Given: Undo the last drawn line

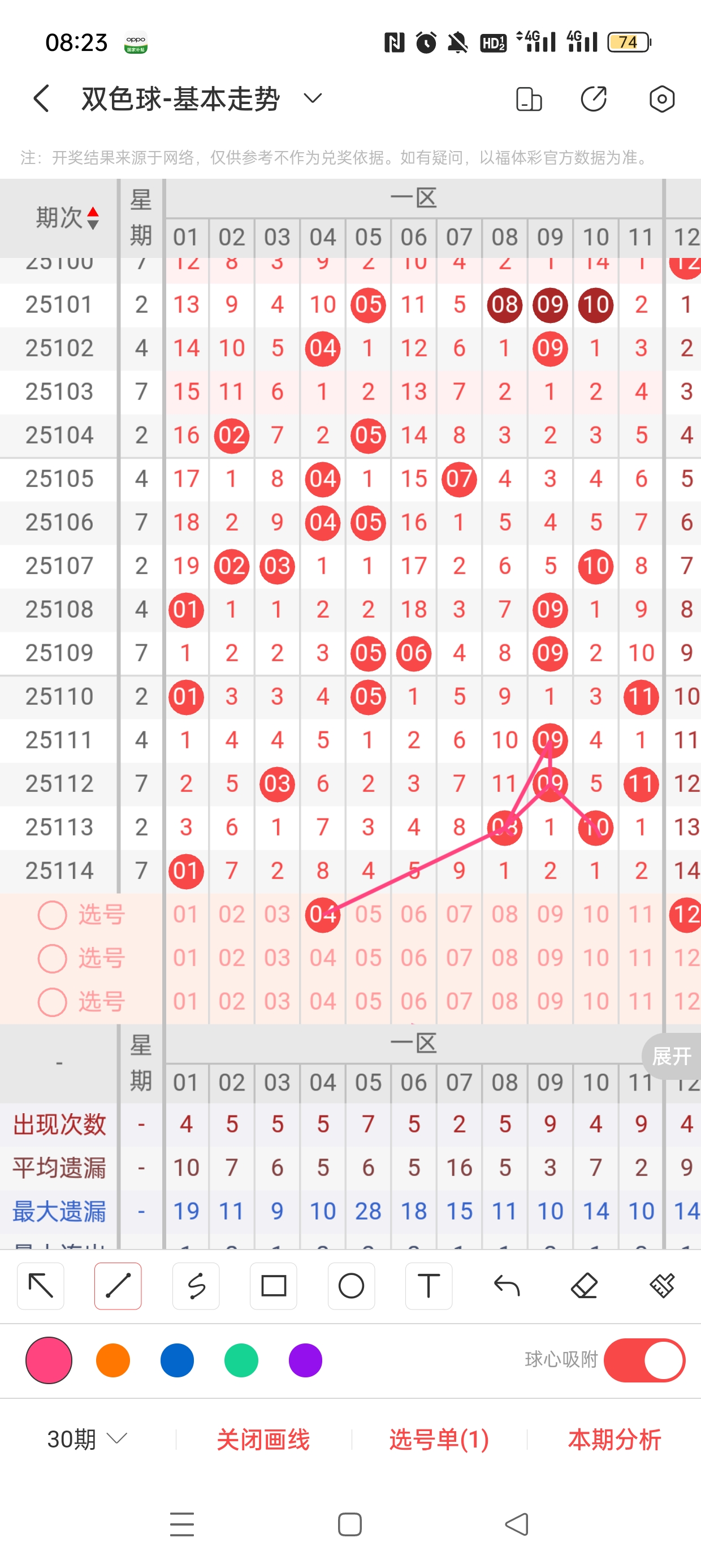Looking at the screenshot, I should [507, 1286].
